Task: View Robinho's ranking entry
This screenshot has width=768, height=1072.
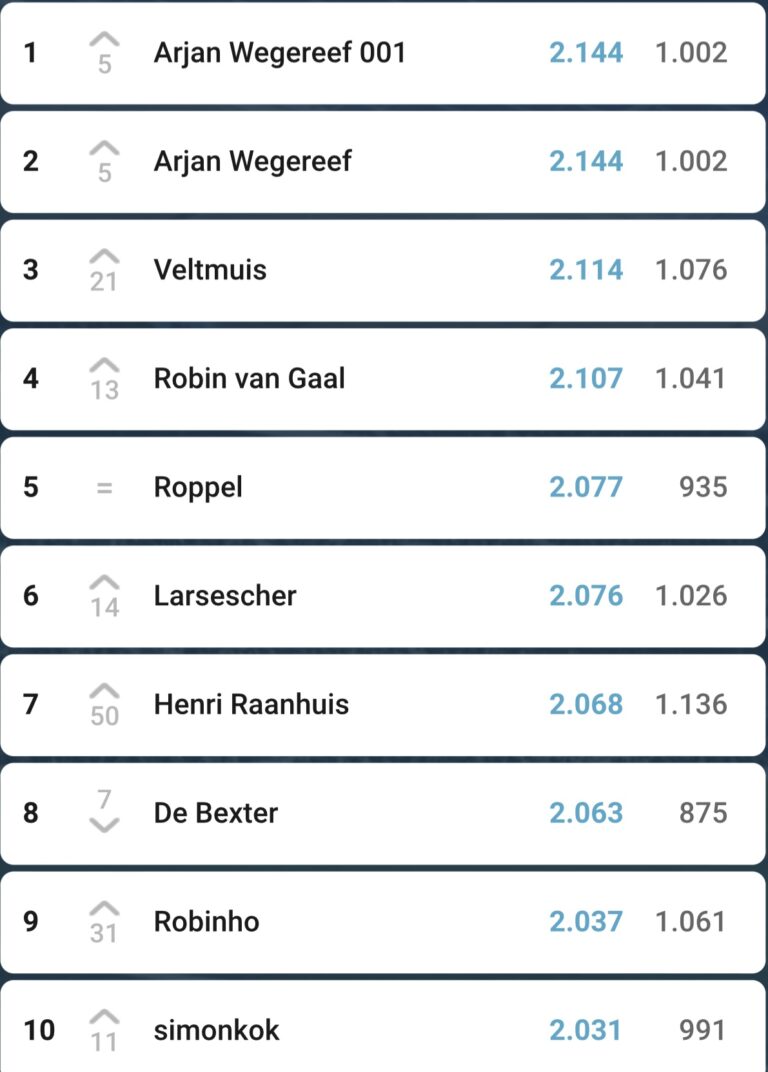Action: [x=206, y=921]
